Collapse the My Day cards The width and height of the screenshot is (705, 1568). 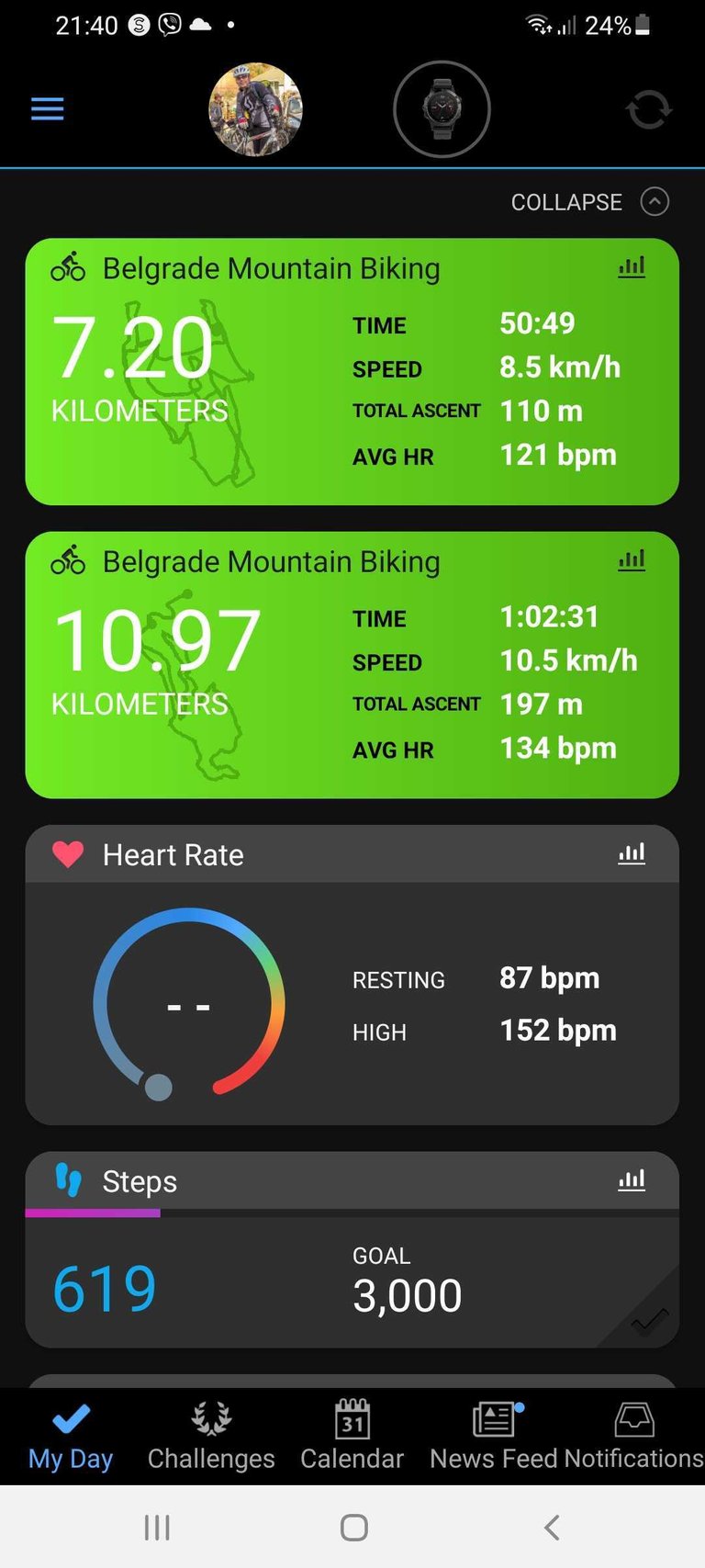pos(590,202)
